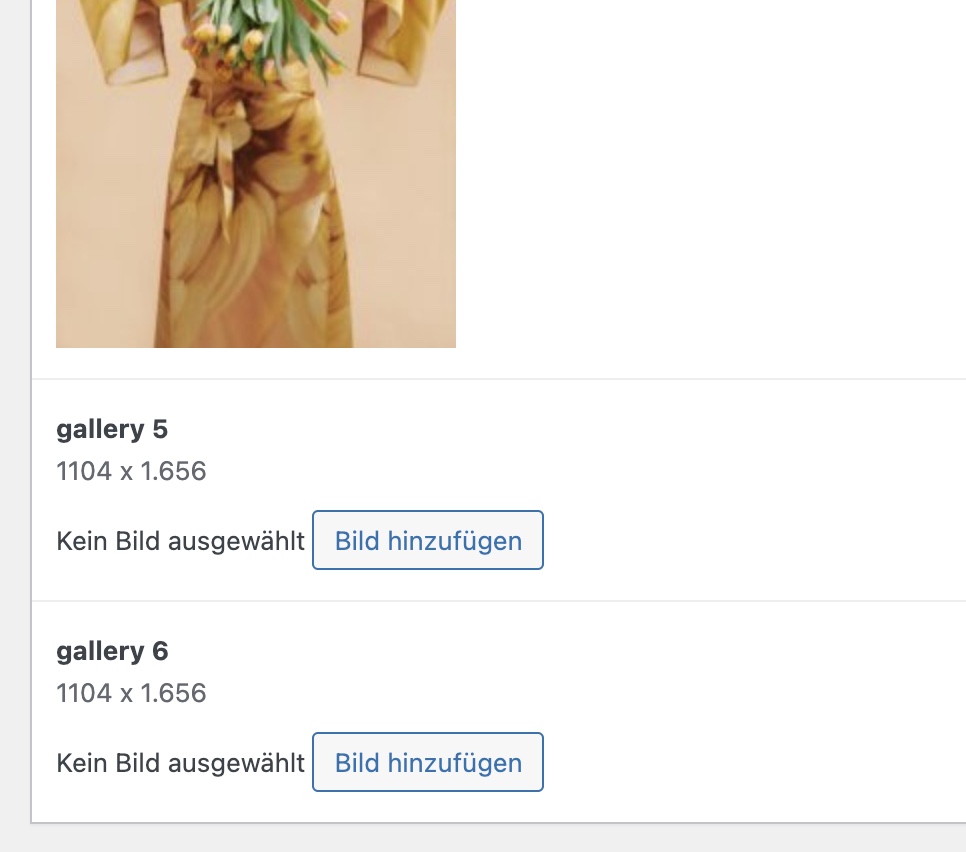The image size is (966, 852).
Task: Add an image to gallery 6
Action: (x=428, y=763)
